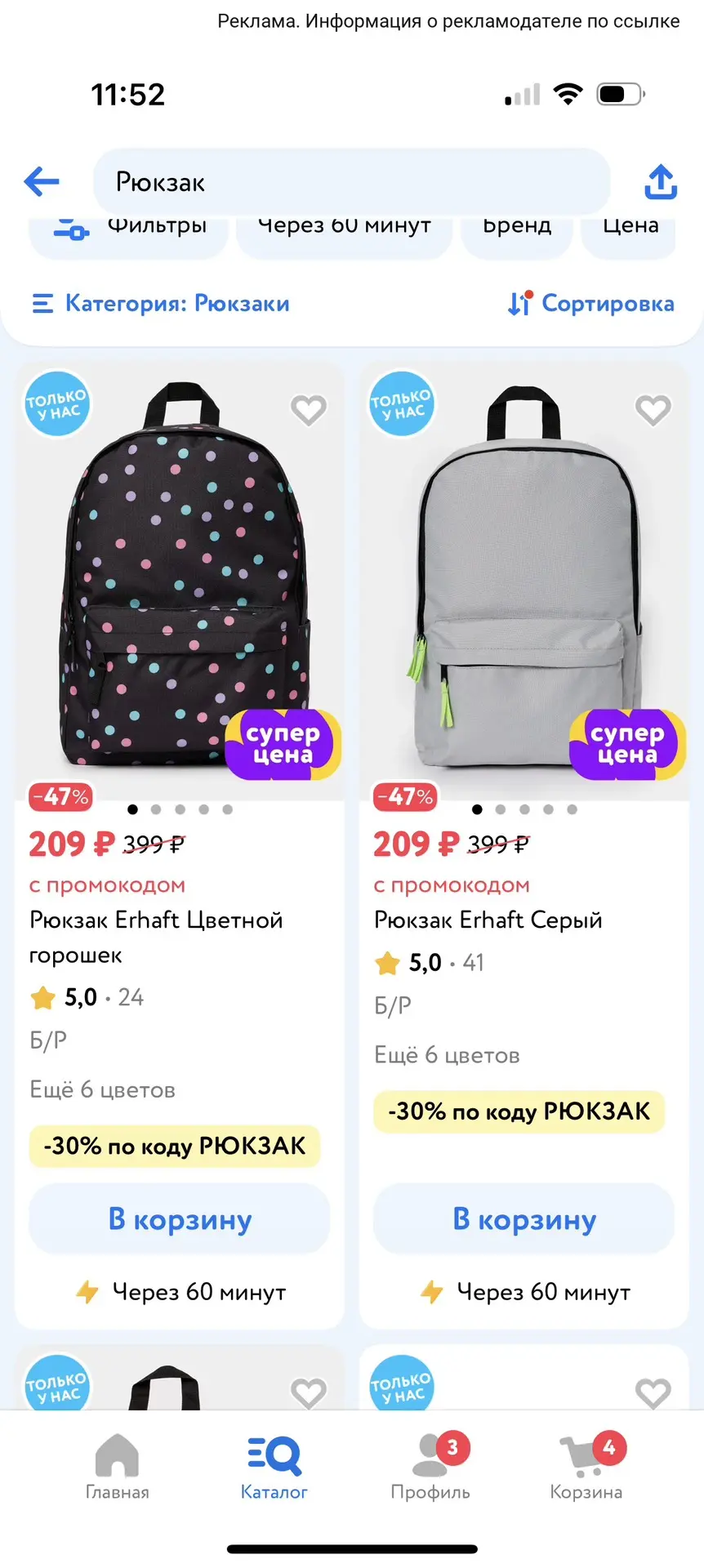Switch to the Каталог tab
704x1568 pixels.
click(274, 1467)
